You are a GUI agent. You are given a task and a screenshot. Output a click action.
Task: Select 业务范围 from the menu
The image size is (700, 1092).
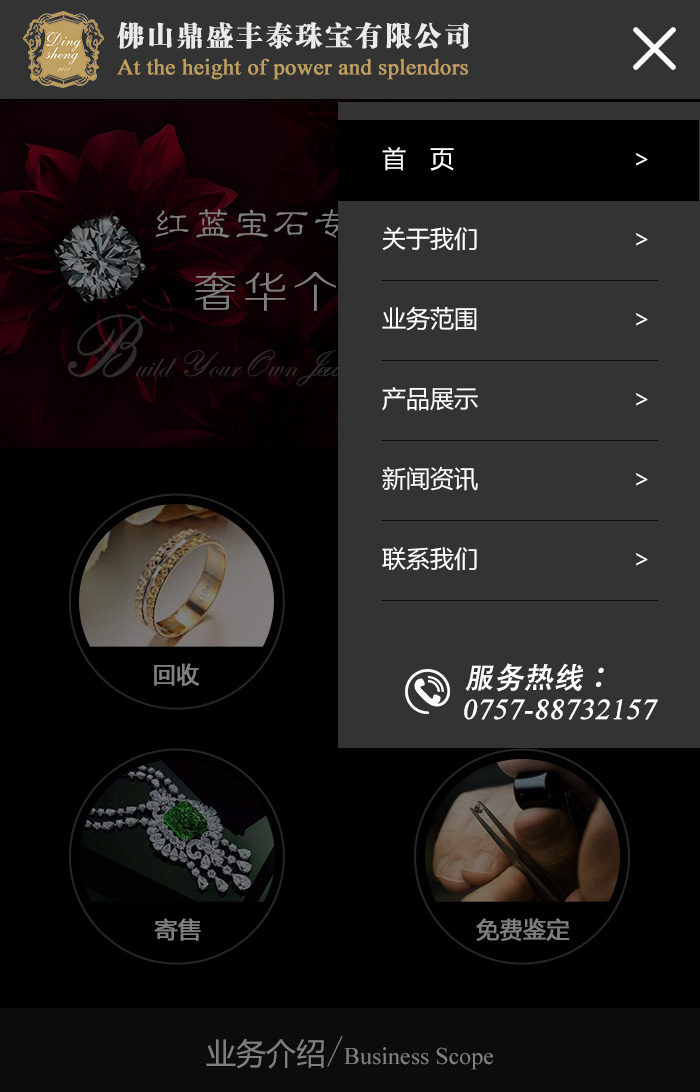click(x=518, y=320)
